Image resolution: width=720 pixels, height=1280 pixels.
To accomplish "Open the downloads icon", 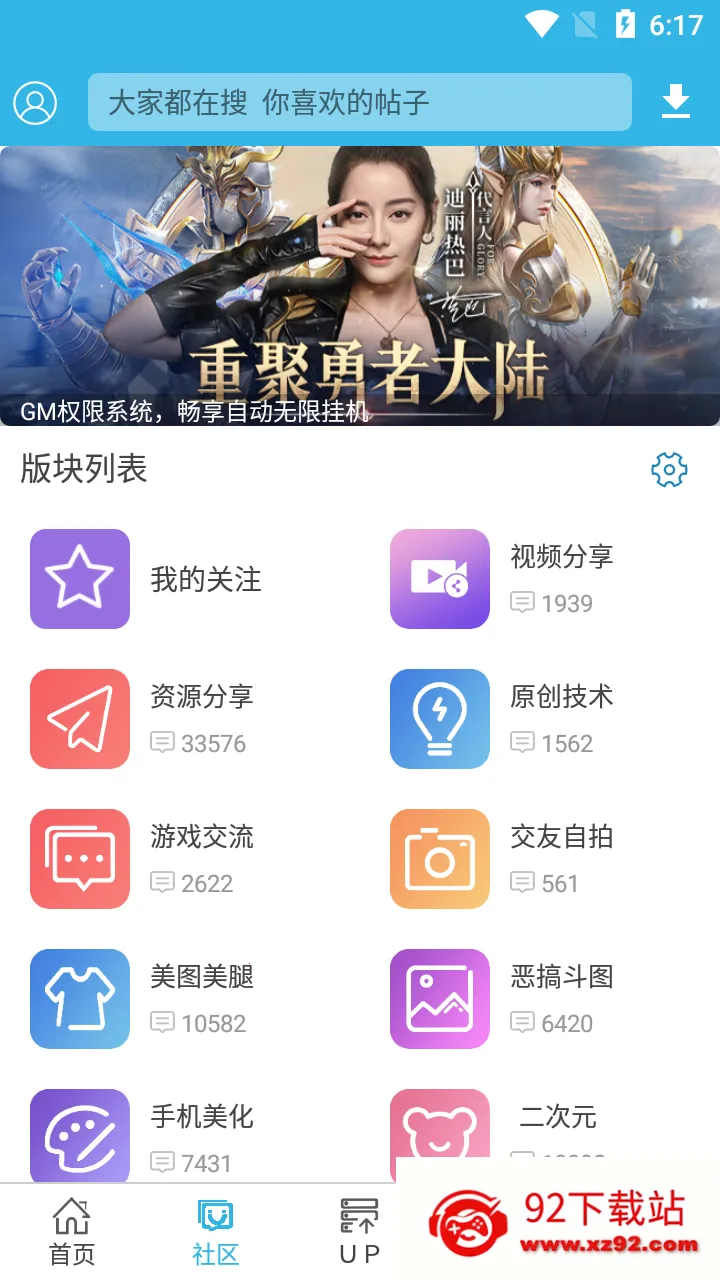I will click(676, 102).
